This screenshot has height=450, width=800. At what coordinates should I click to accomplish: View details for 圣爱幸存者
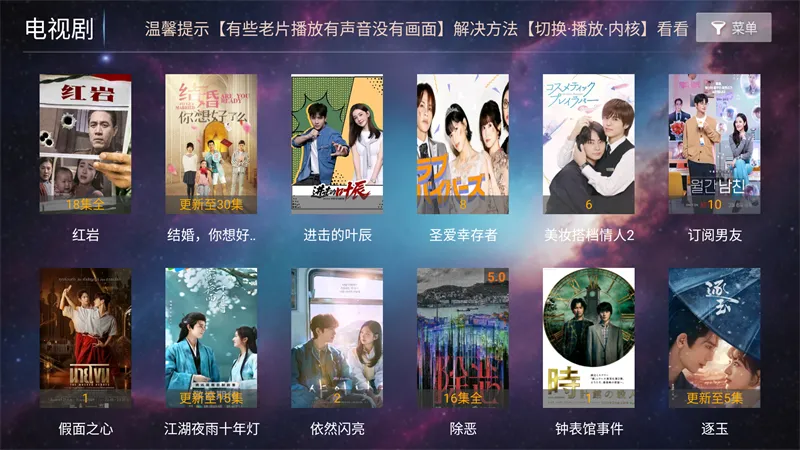463,144
